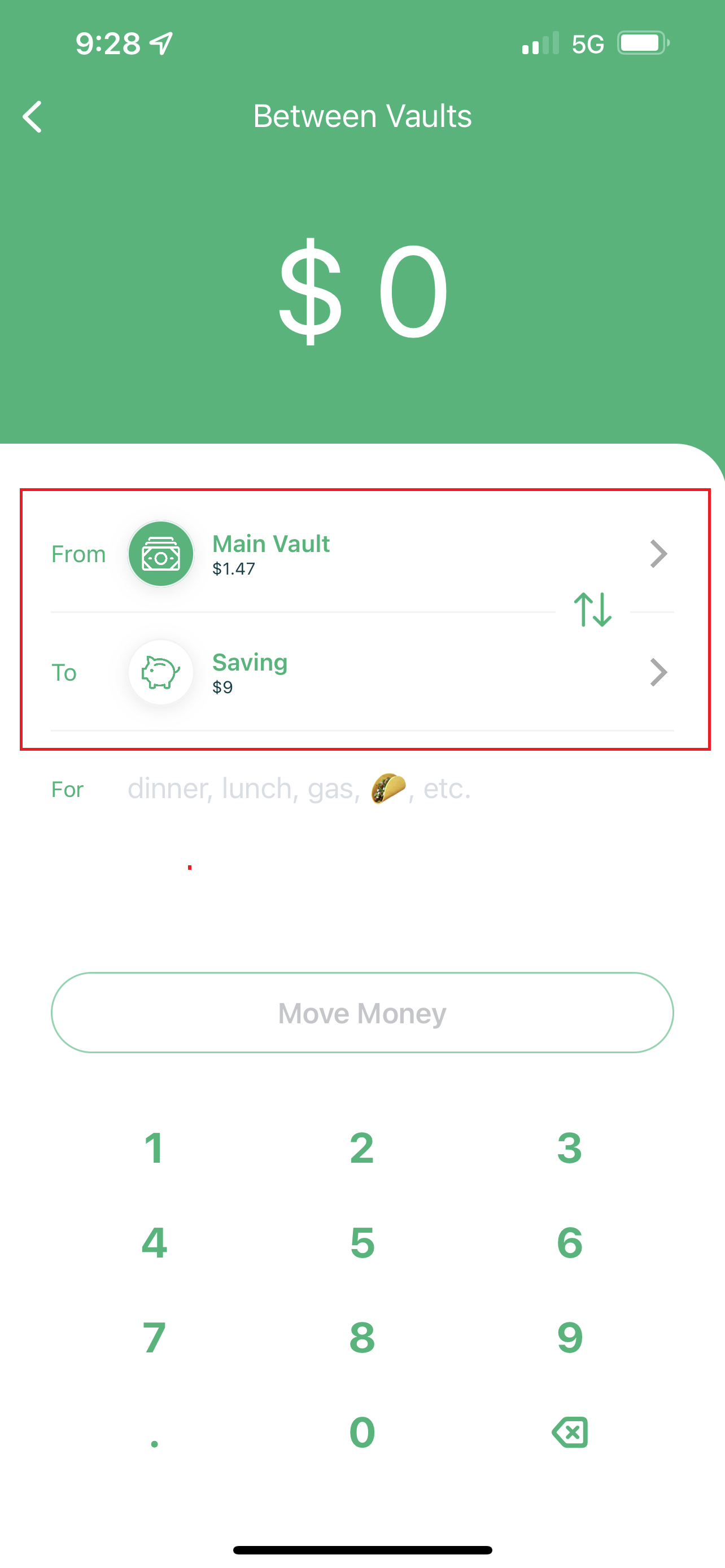Enter digit 5 on the keypad
This screenshot has height=1568, width=725.
click(362, 1243)
